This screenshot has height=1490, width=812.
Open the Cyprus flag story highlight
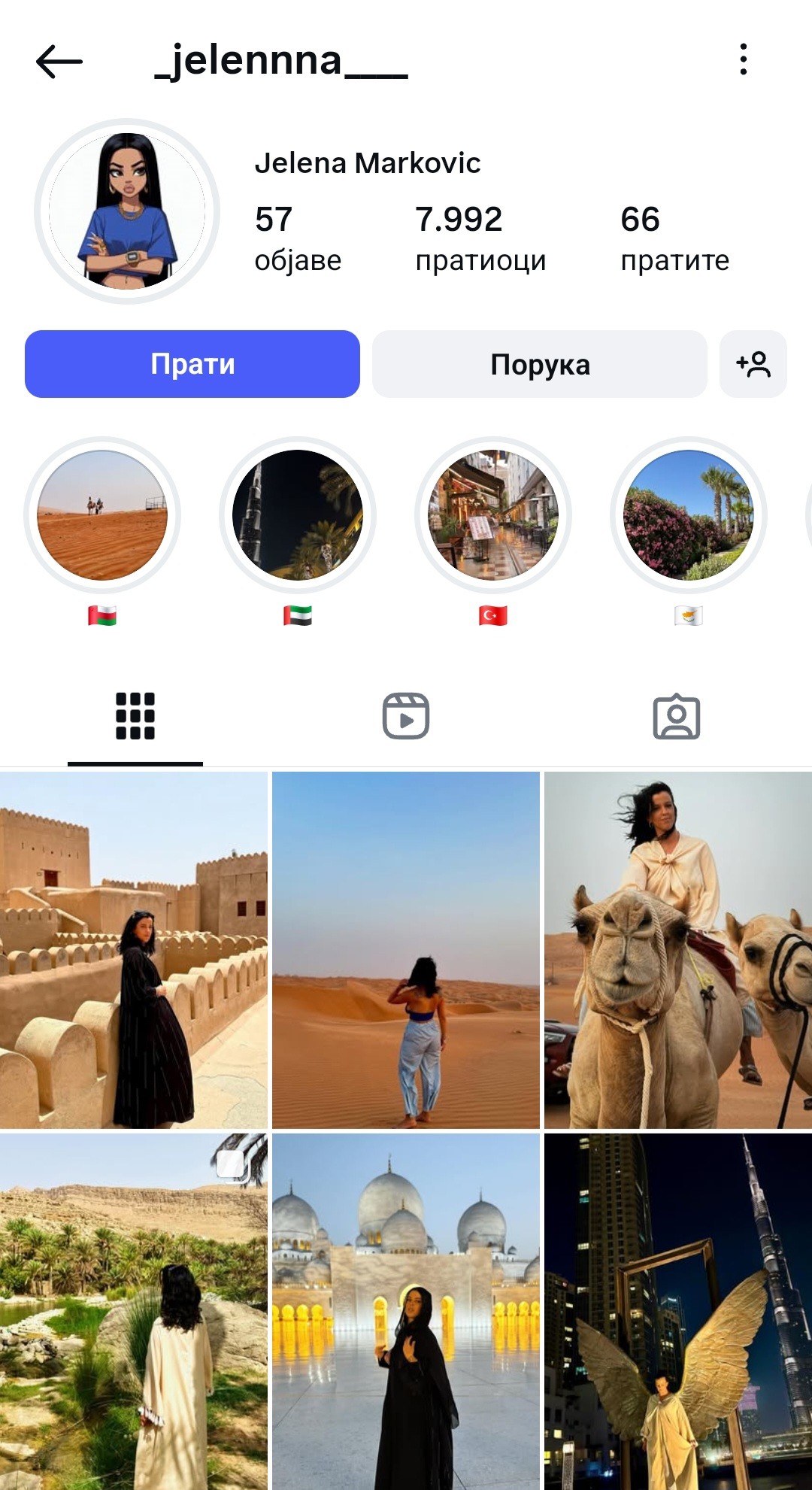pyautogui.click(x=689, y=515)
